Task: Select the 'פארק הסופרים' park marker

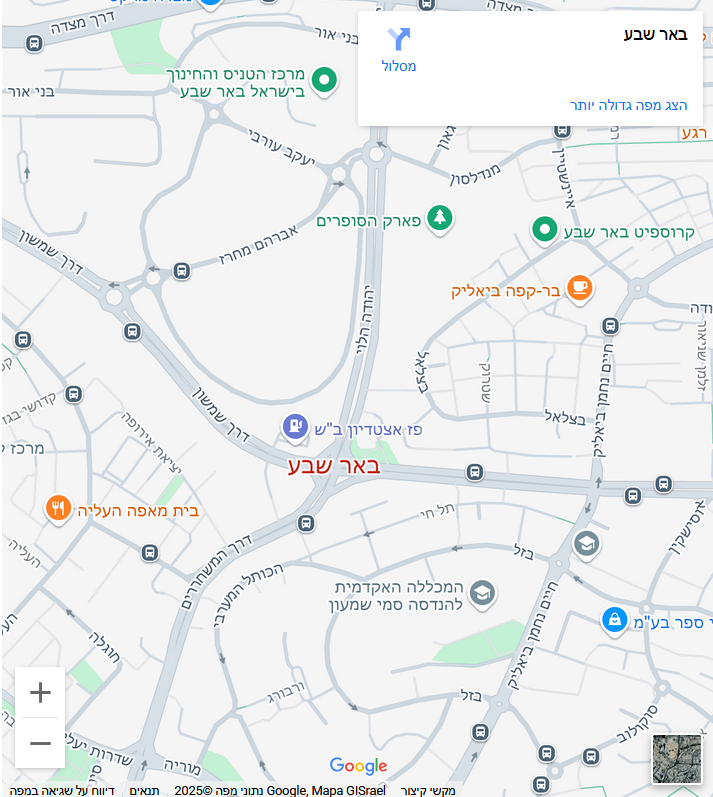Action: (440, 217)
